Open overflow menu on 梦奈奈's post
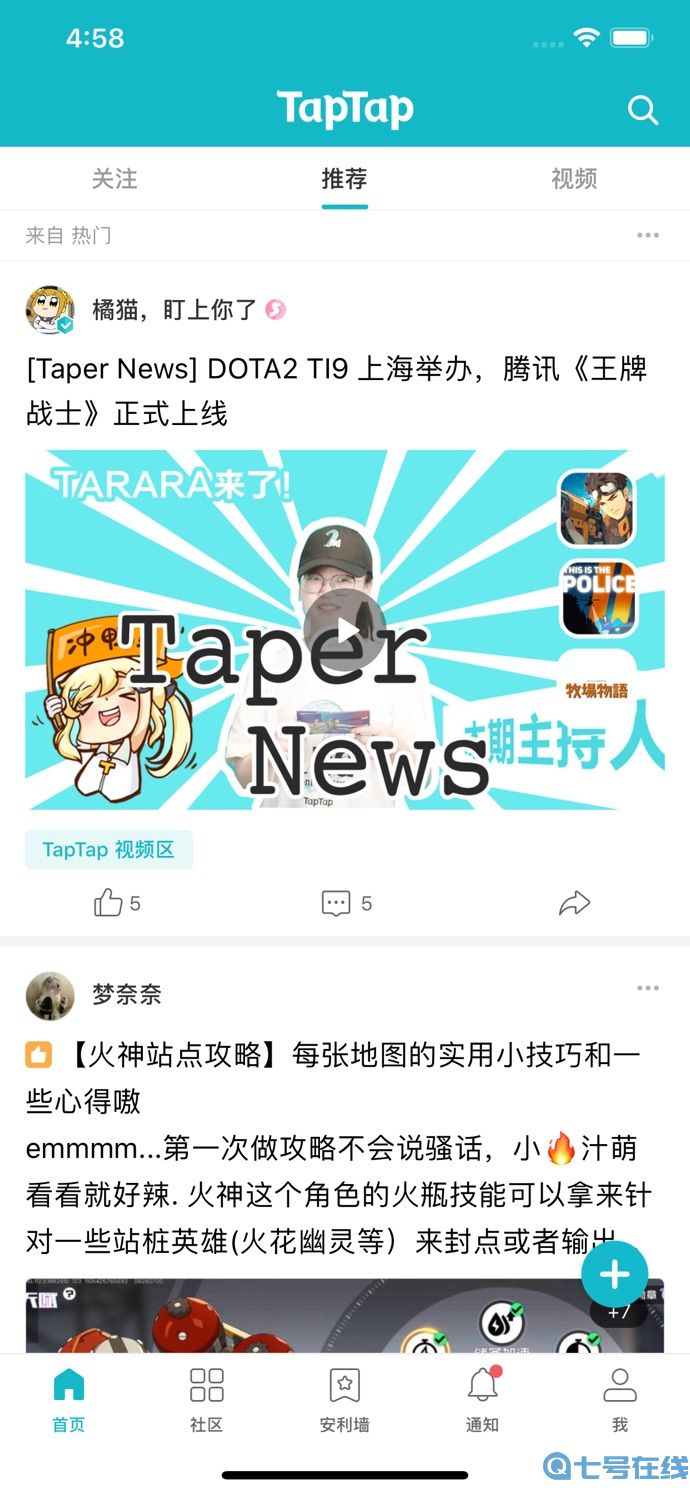This screenshot has width=690, height=1493. [648, 989]
